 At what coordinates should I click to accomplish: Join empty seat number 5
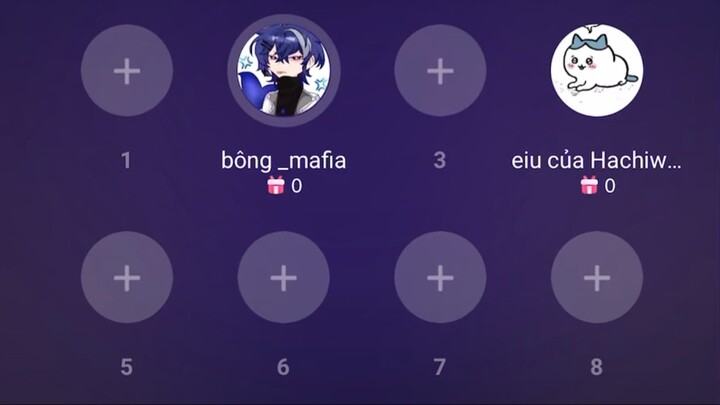click(127, 277)
